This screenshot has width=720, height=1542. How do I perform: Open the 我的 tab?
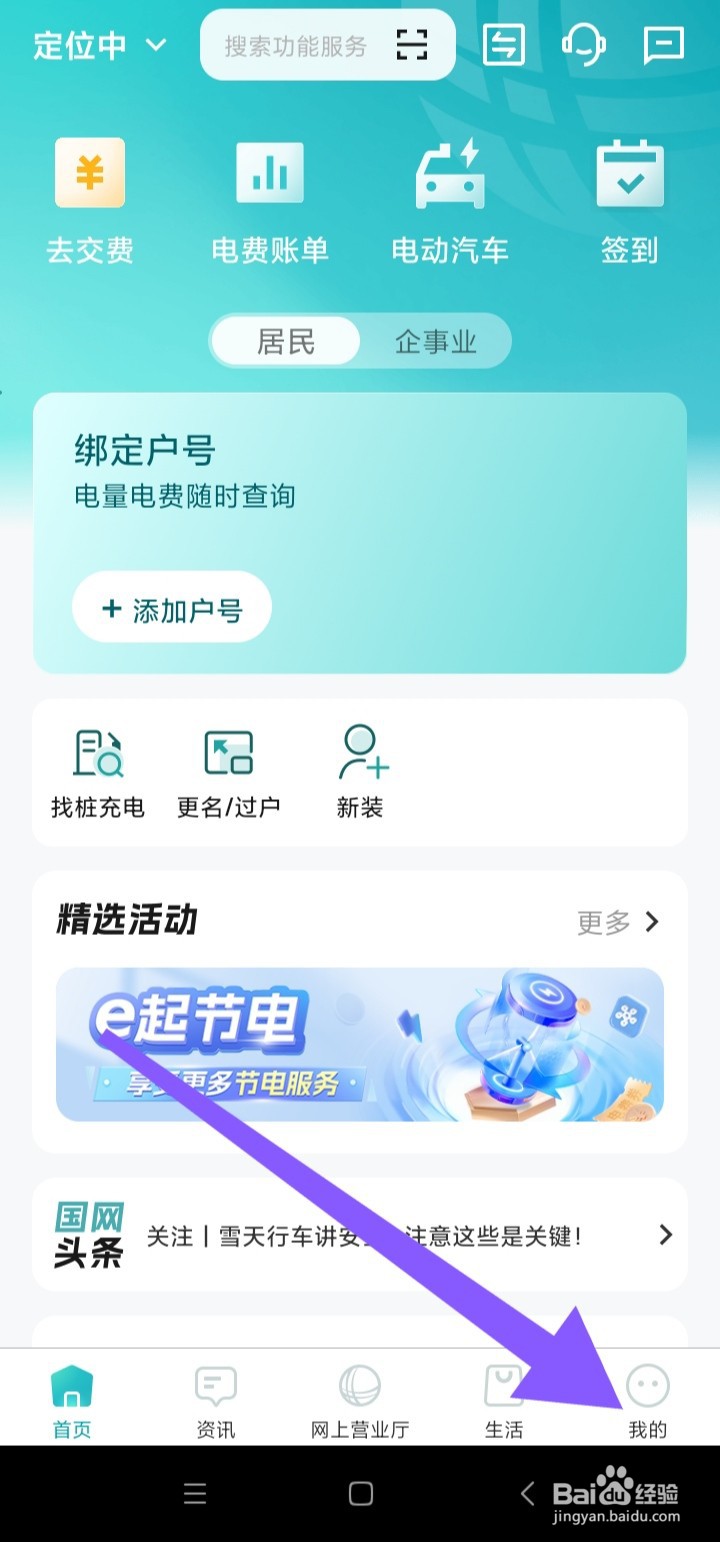(x=647, y=1398)
